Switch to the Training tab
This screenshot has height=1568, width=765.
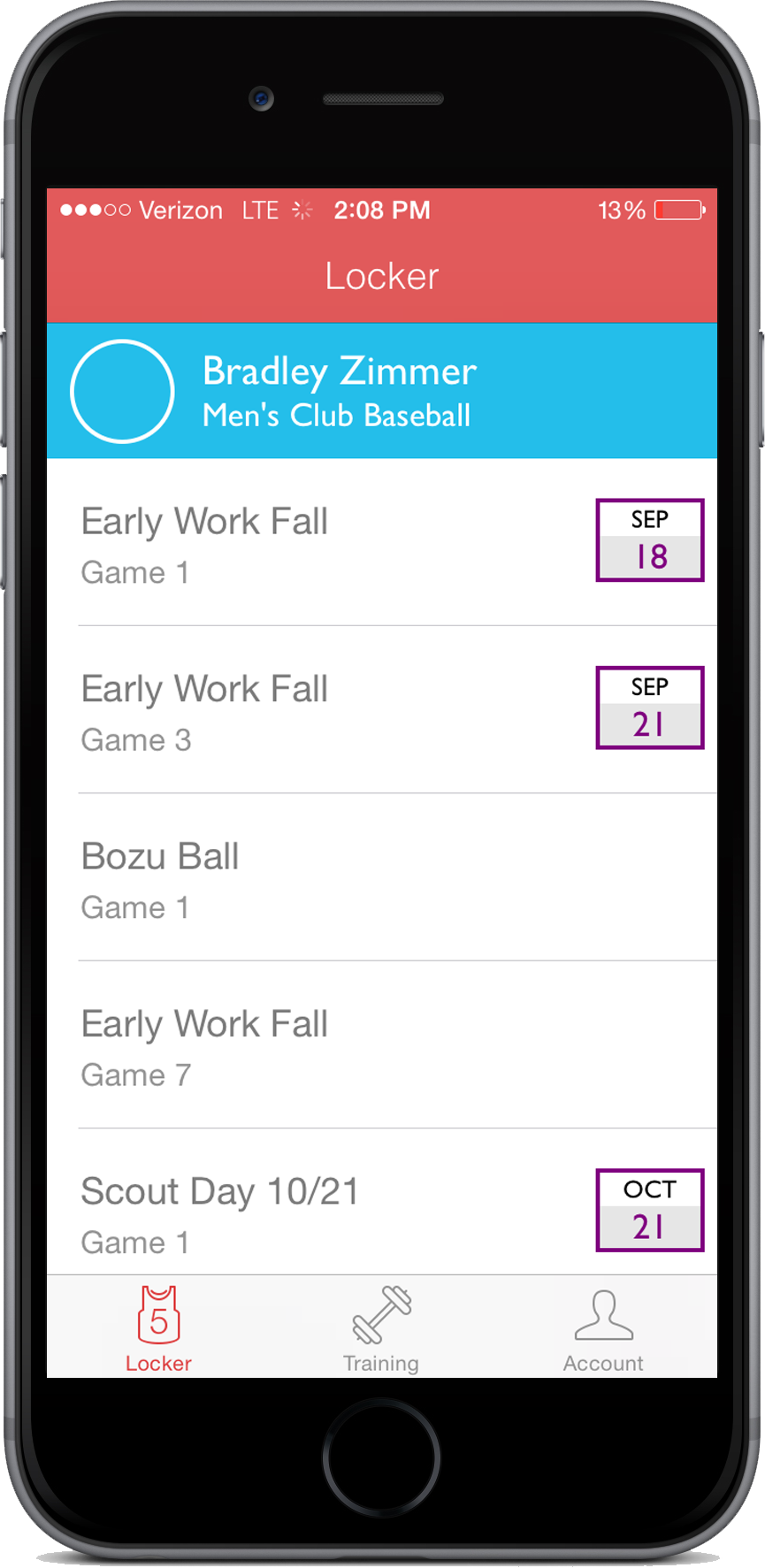(x=381, y=1328)
